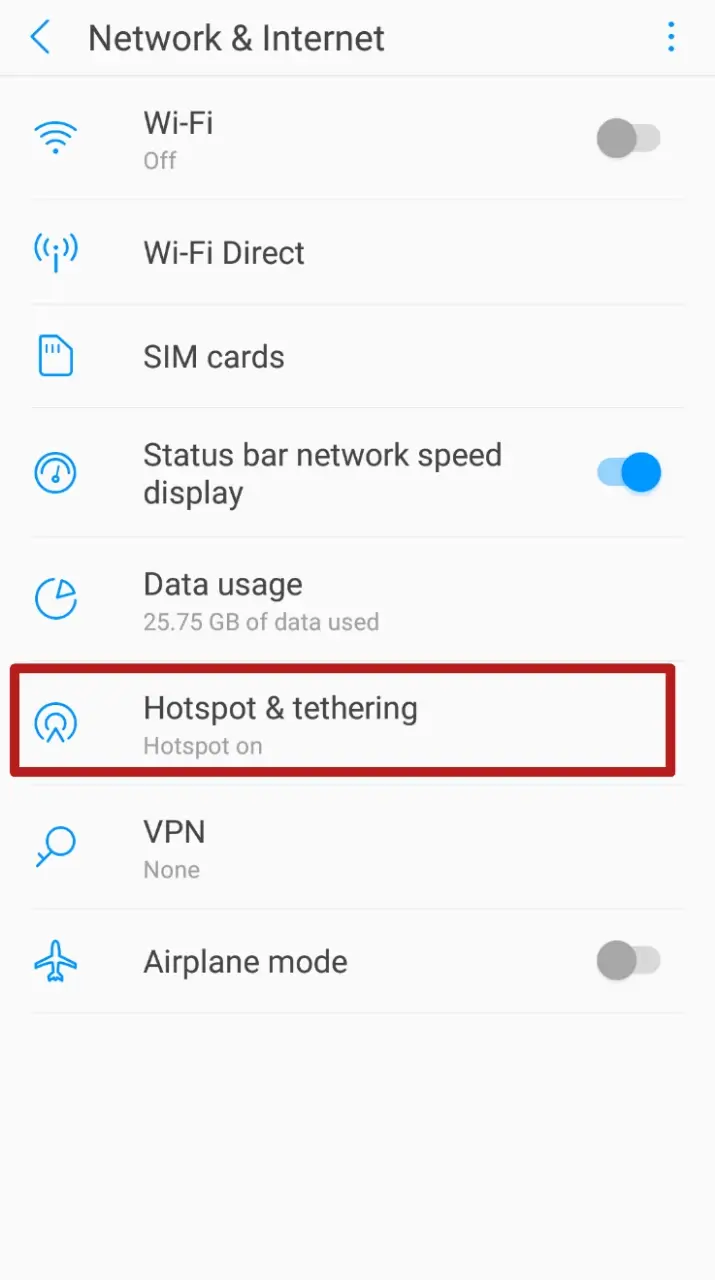Open VPN settings
This screenshot has height=1280, width=715.
pos(357,848)
